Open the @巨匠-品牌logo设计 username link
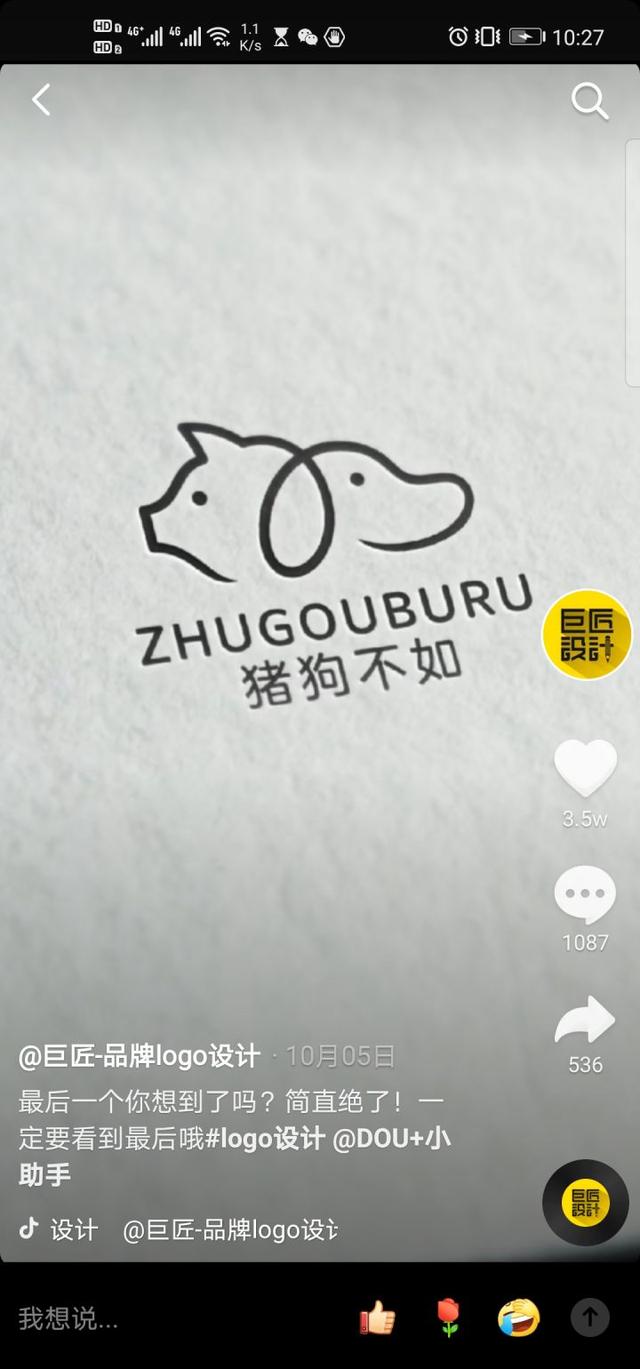The height and width of the screenshot is (1369, 640). [139, 1056]
